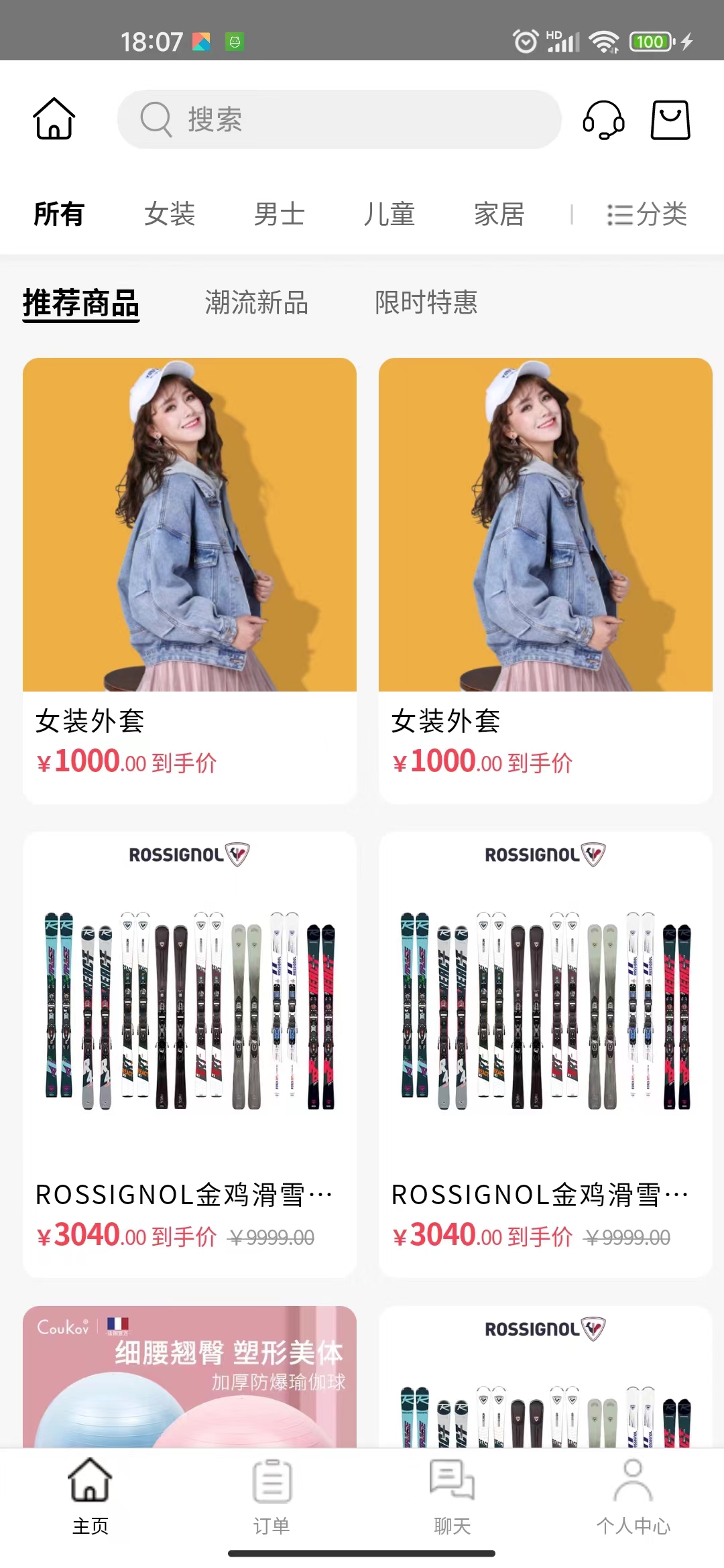Select the 所有 category tab

(x=59, y=214)
